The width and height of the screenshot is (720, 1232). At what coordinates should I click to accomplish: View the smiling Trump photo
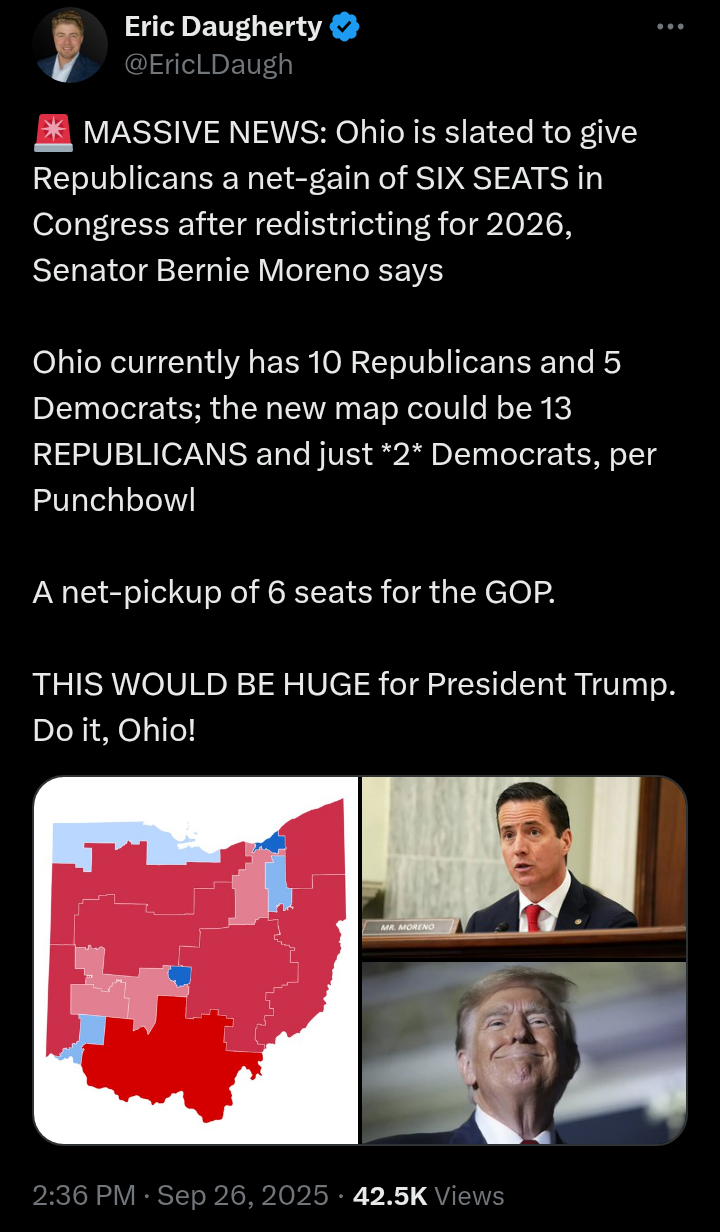524,1053
